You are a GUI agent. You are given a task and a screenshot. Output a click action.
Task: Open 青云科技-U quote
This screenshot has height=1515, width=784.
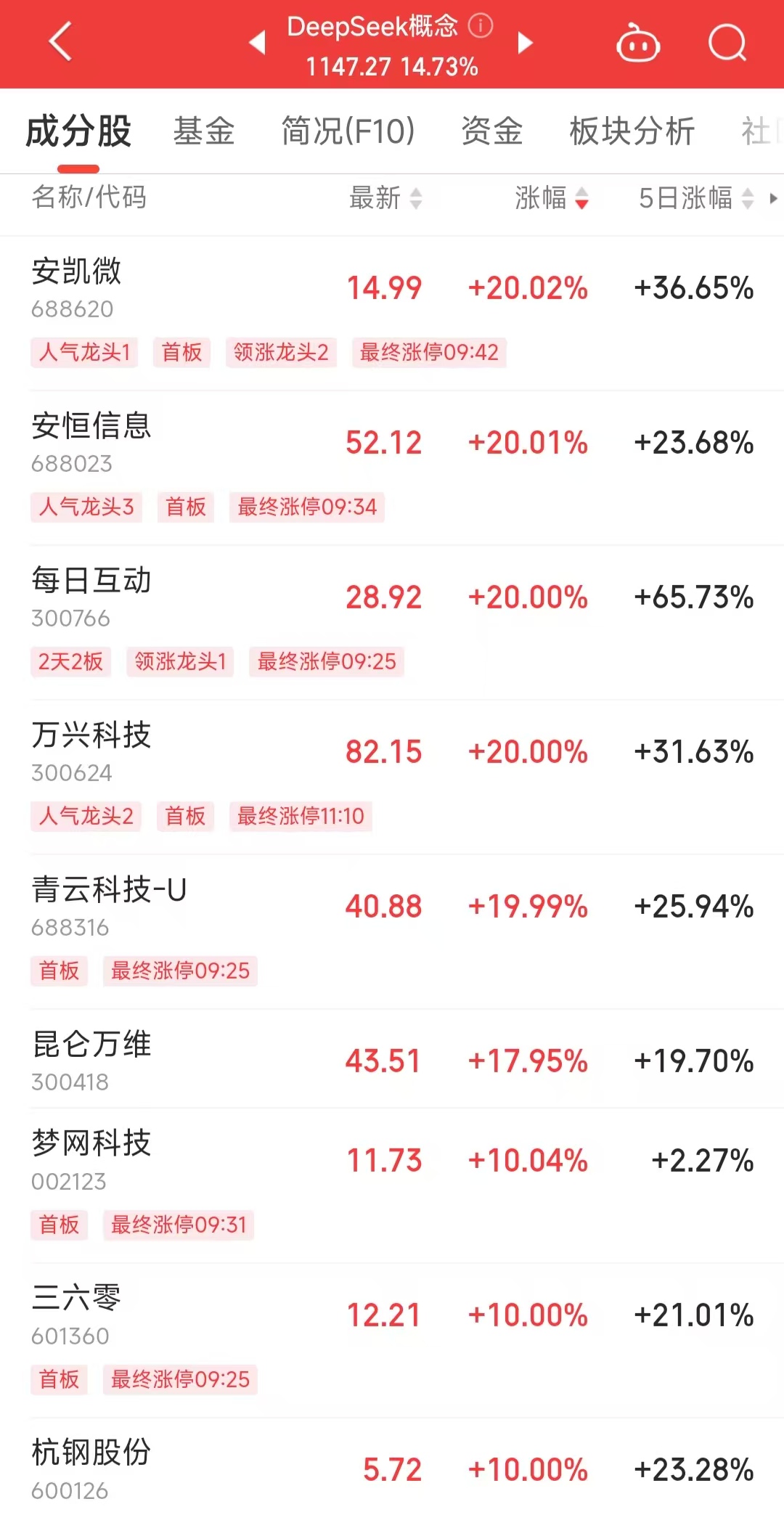click(109, 890)
